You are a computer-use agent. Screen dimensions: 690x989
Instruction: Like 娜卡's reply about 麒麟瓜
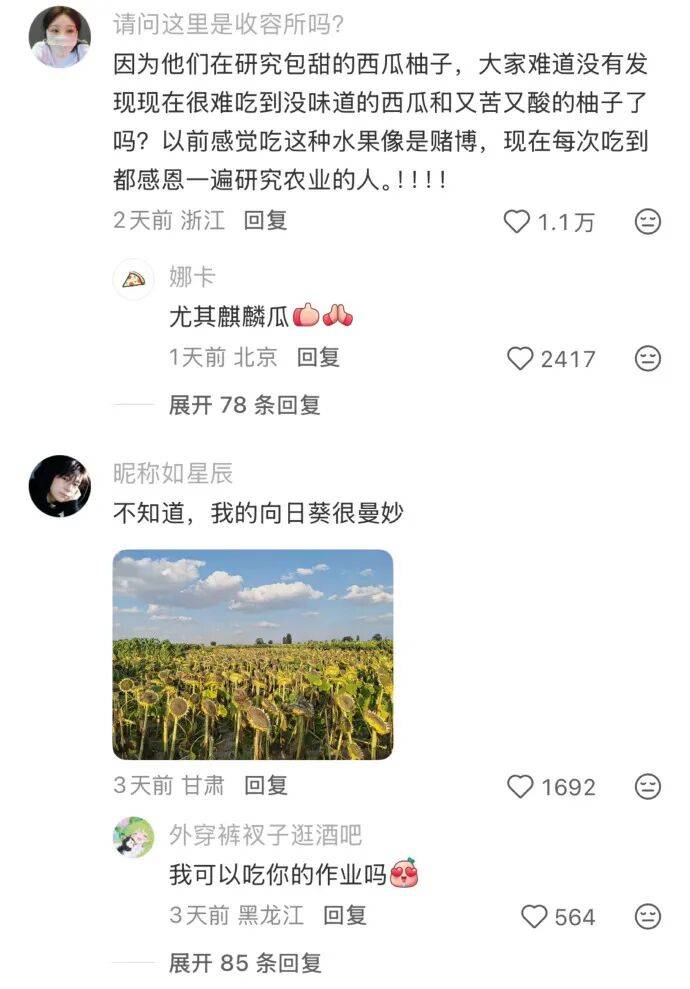coord(521,358)
